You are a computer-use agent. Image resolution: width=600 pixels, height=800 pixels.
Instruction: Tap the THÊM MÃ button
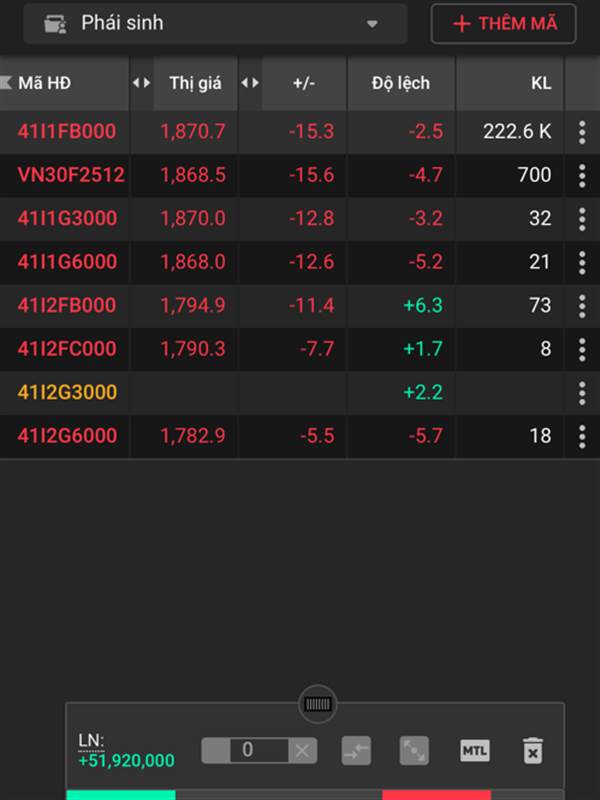coord(503,23)
